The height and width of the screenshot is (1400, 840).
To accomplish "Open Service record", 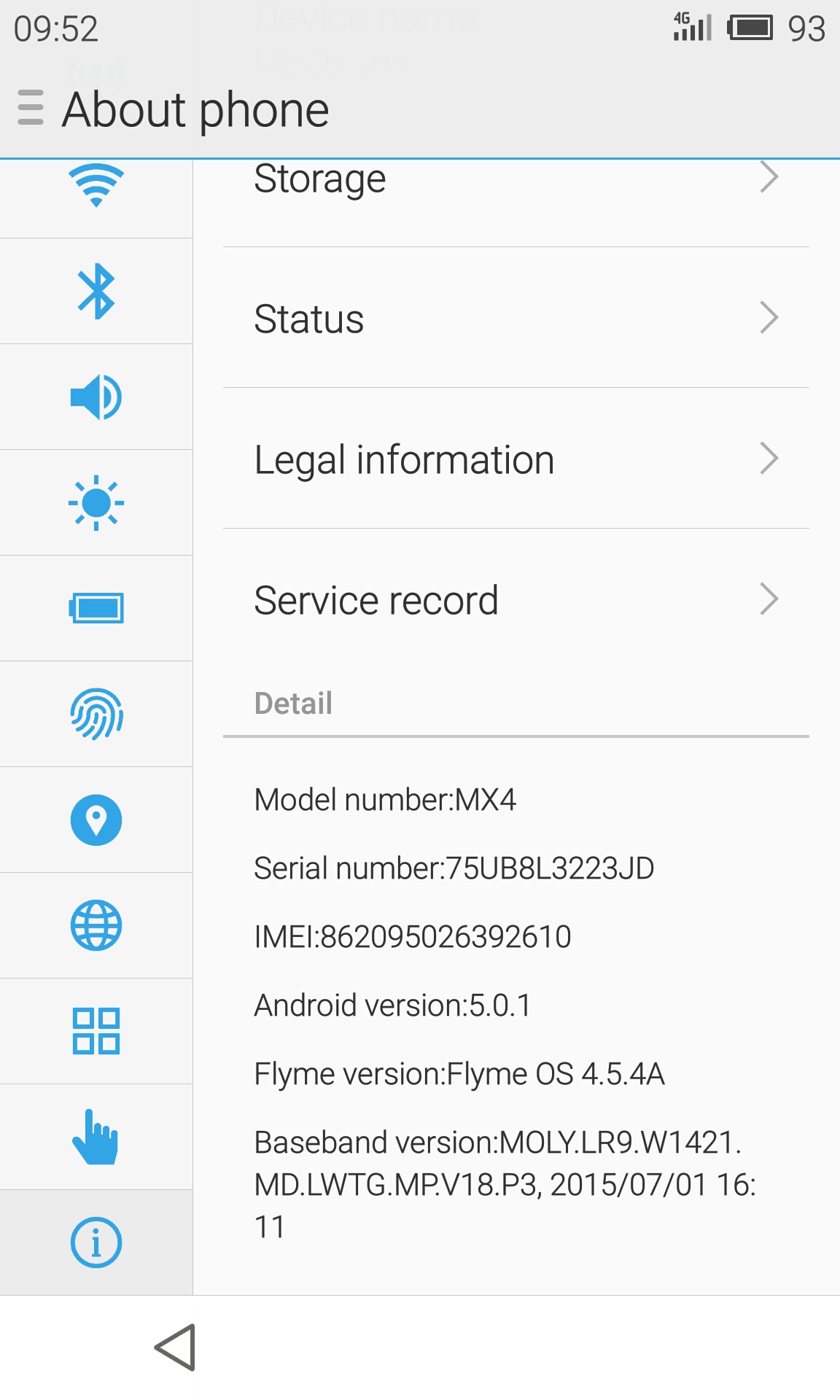I will pyautogui.click(x=516, y=600).
